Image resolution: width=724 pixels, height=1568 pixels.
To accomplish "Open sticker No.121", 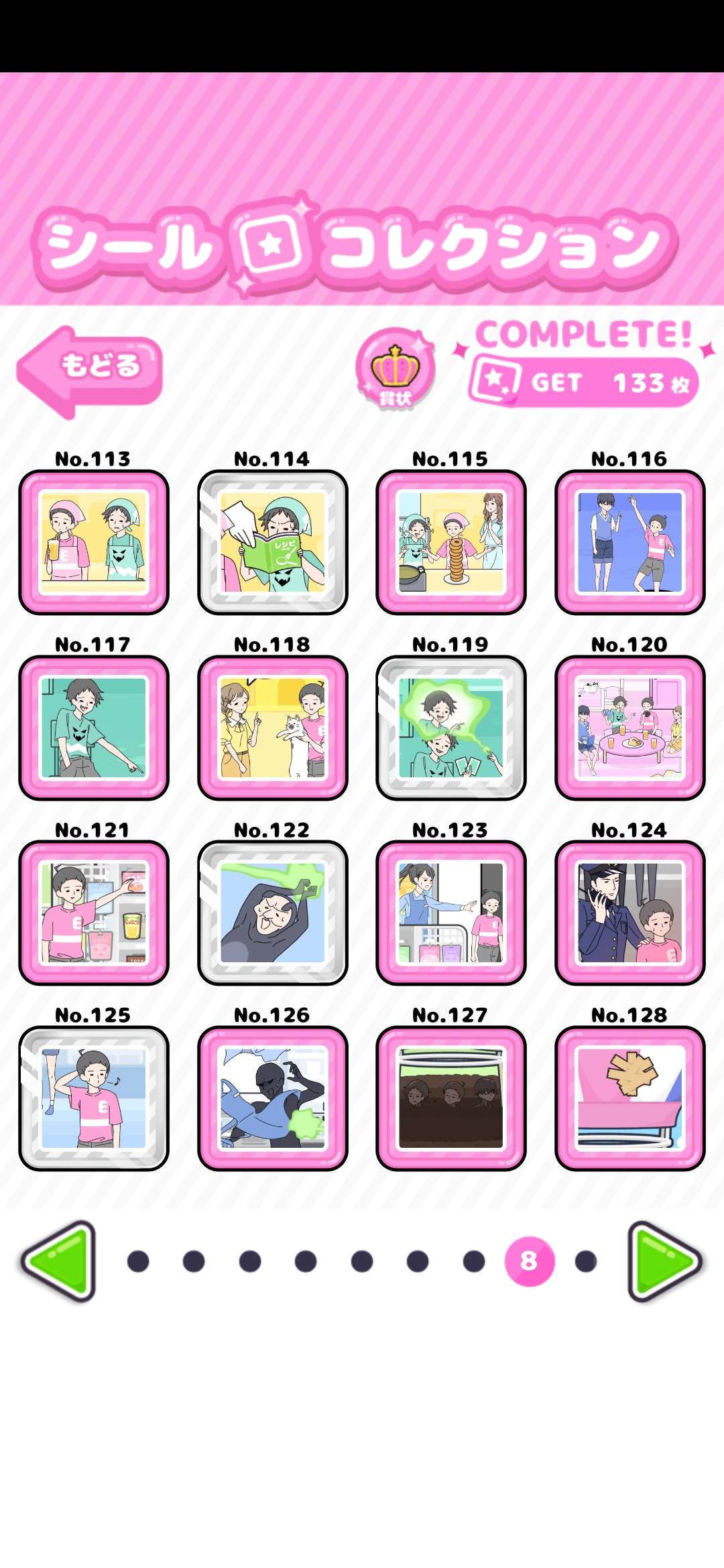I will 94,913.
